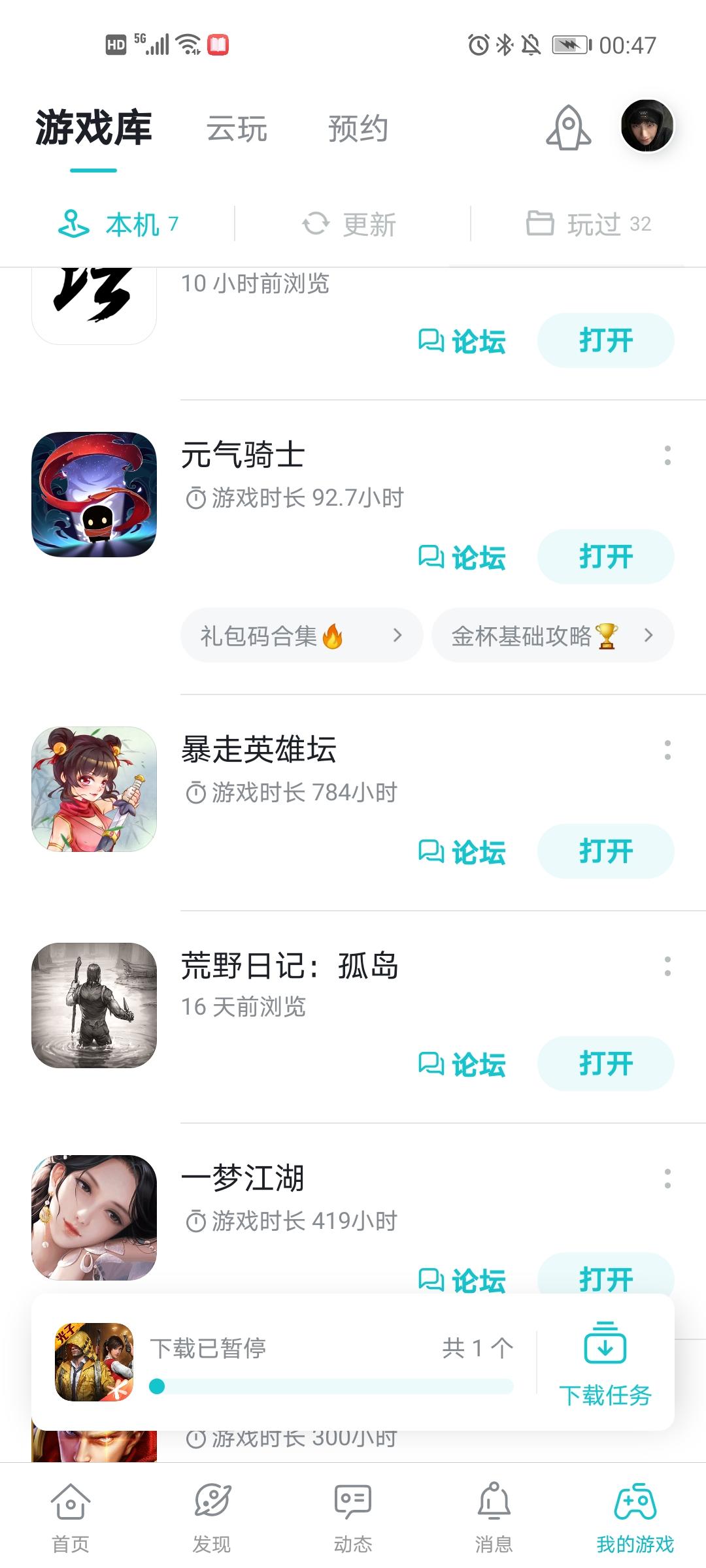Open the profile avatar
Image resolution: width=706 pixels, height=1568 pixels.
[x=647, y=126]
